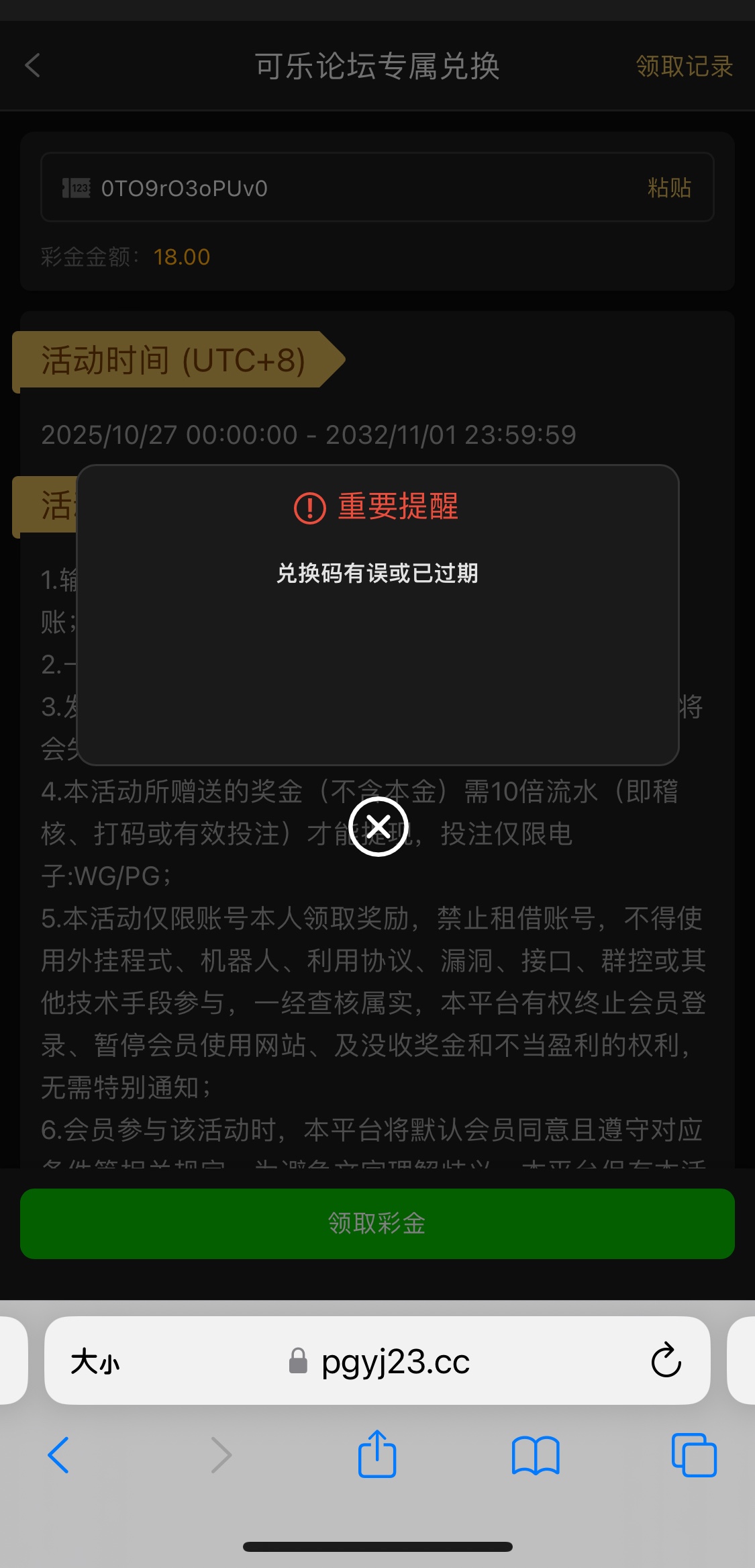Screen dimensions: 755x1568
Task: Go back from the 可乐论坛专属兑换 page
Action: coord(33,66)
